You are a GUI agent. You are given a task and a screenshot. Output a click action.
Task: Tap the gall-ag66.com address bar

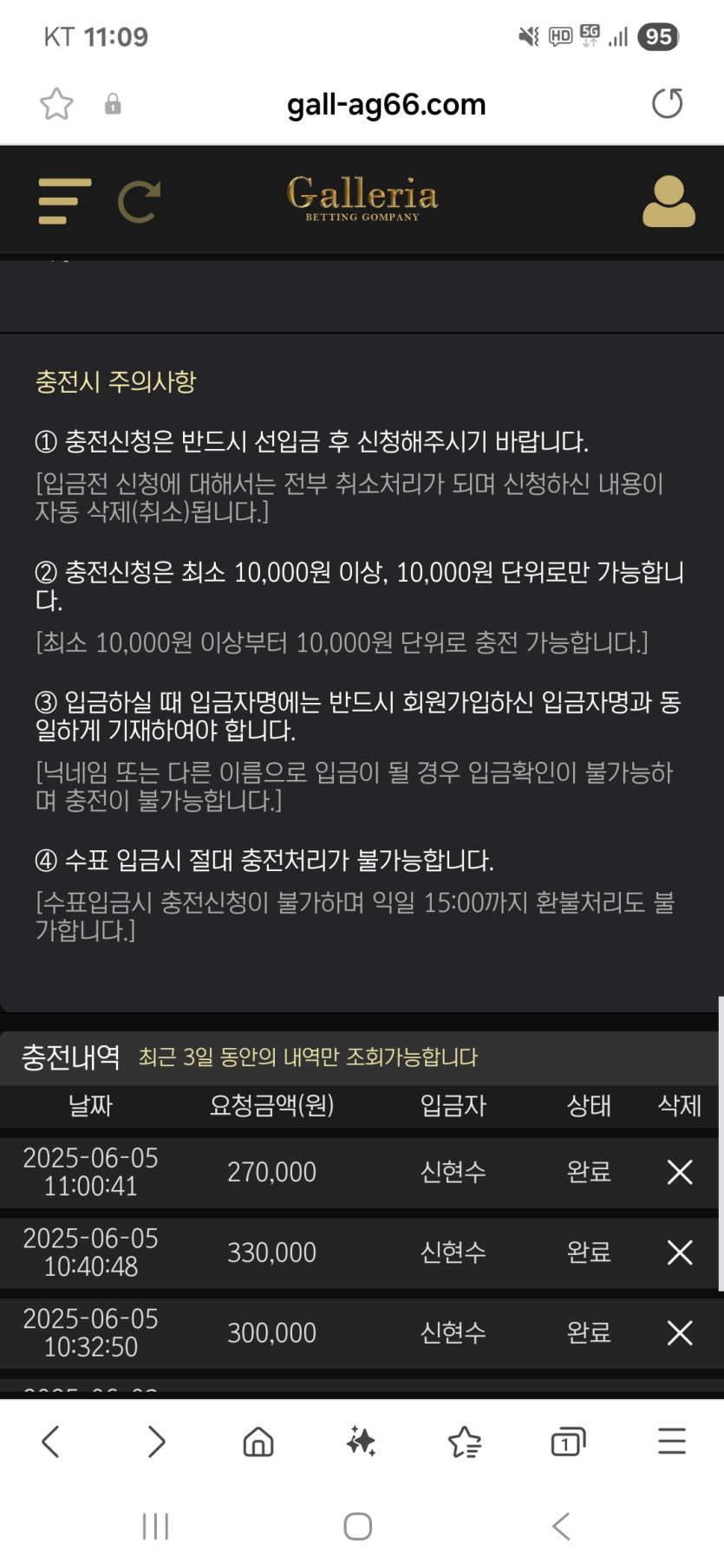pyautogui.click(x=386, y=105)
